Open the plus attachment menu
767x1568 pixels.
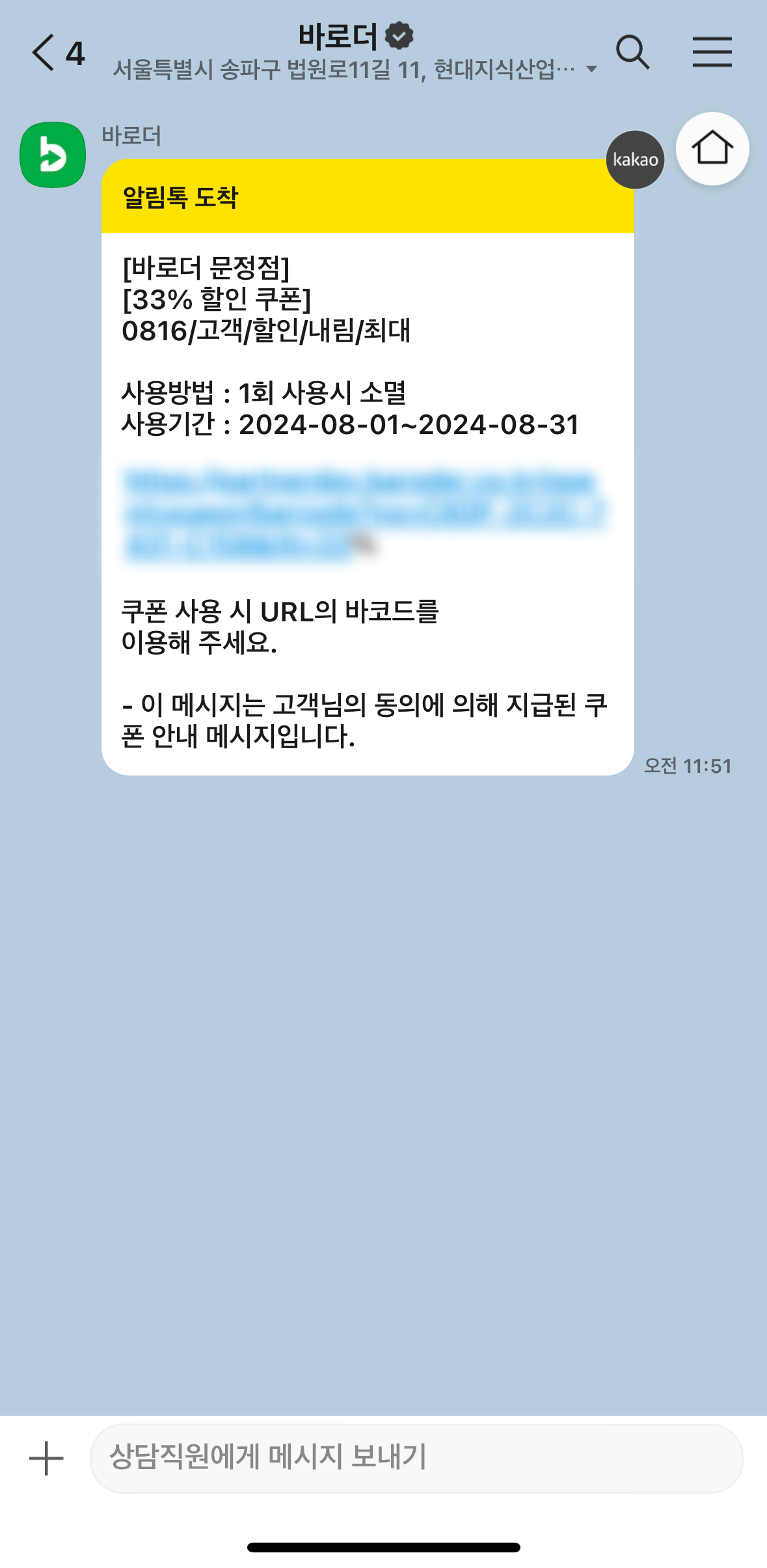pos(46,1458)
